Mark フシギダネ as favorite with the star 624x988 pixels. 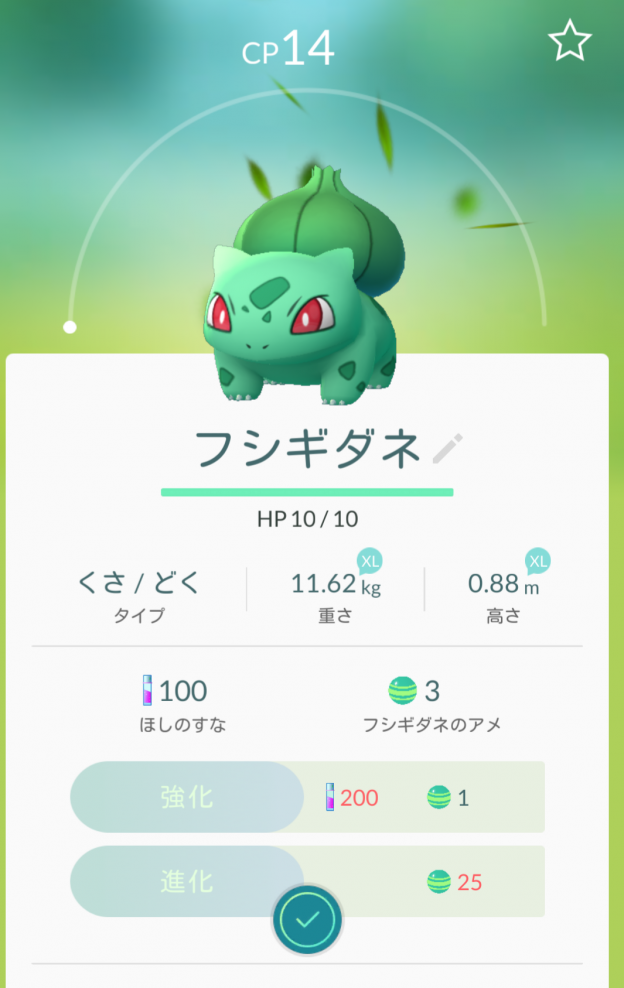570,43
